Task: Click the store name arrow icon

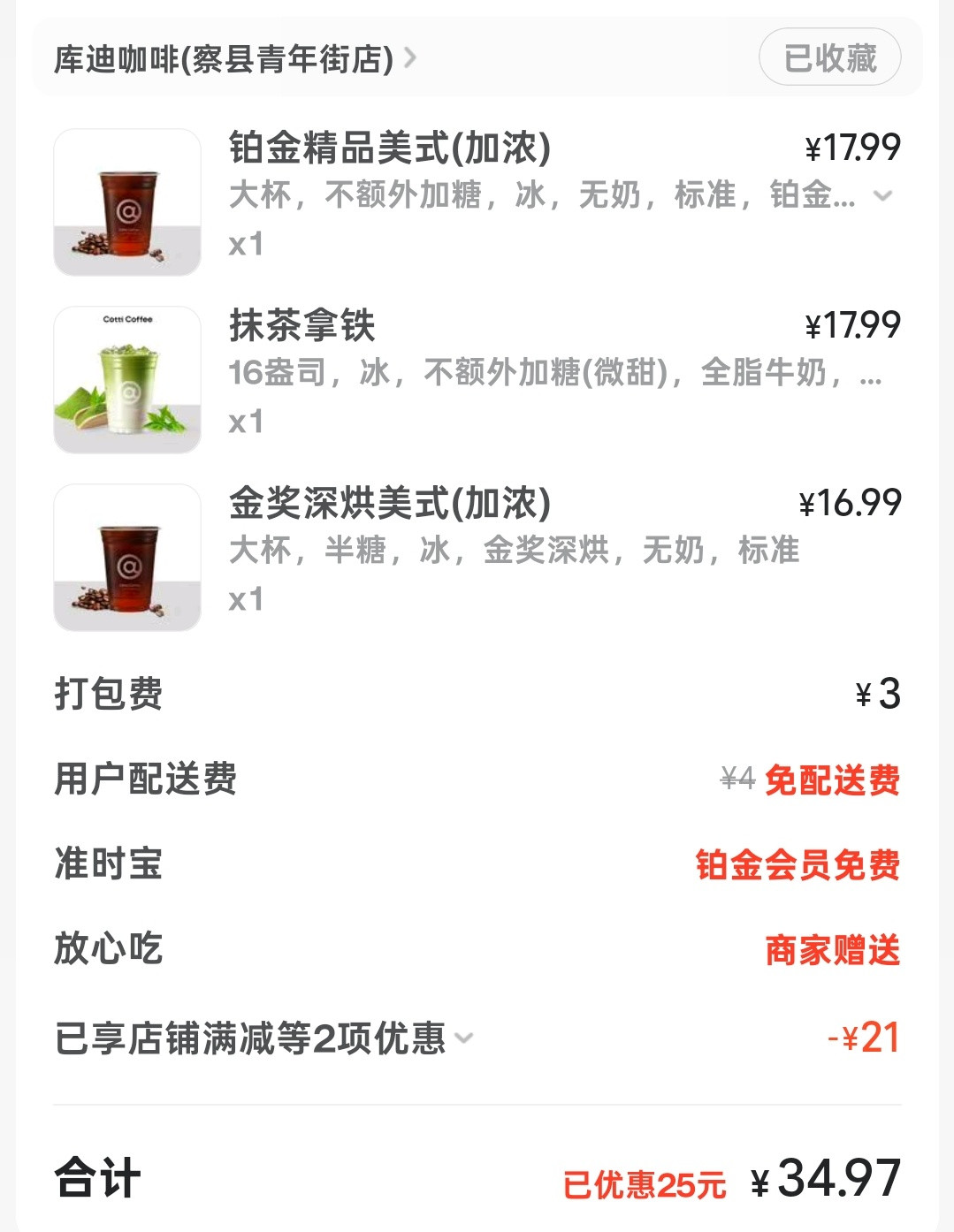Action: 409,58
